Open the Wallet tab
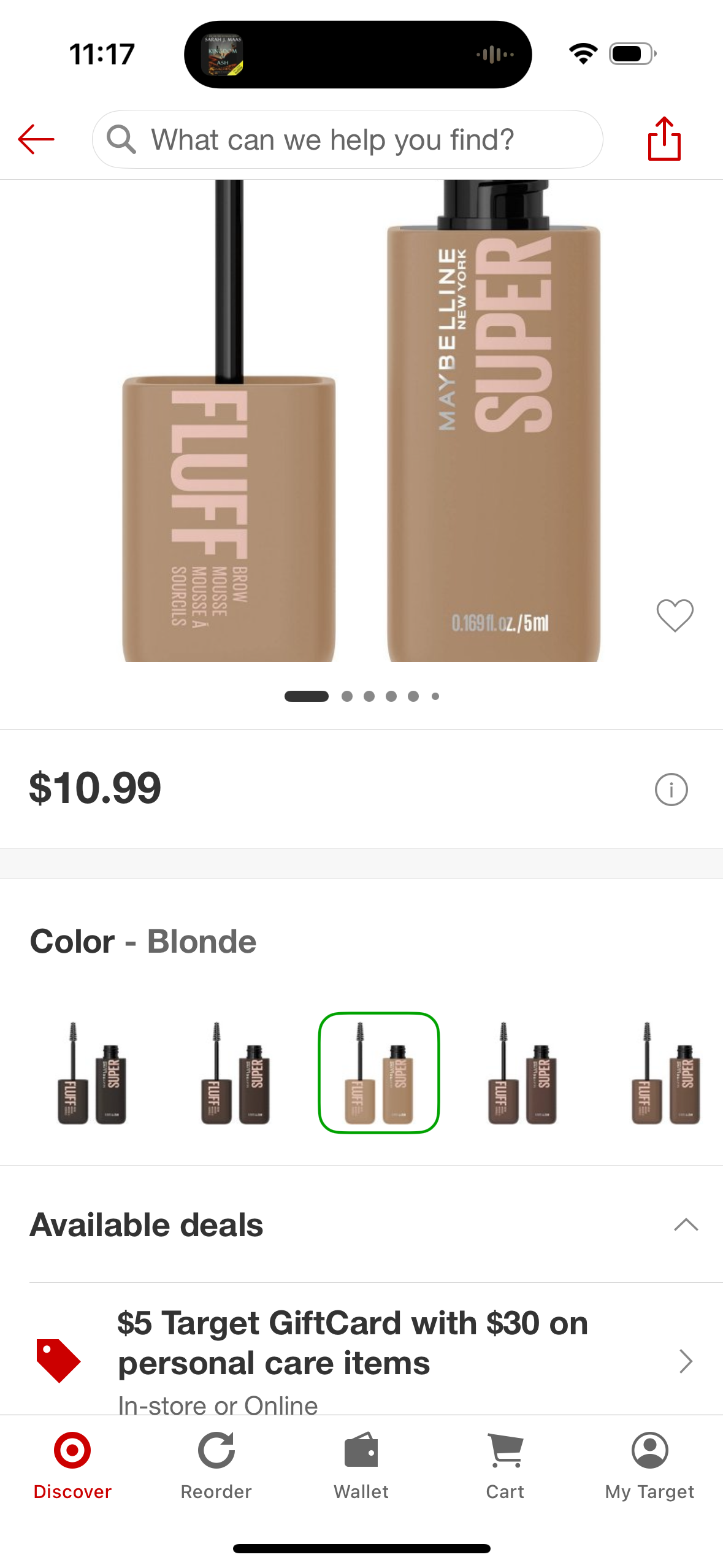 pos(361,1464)
